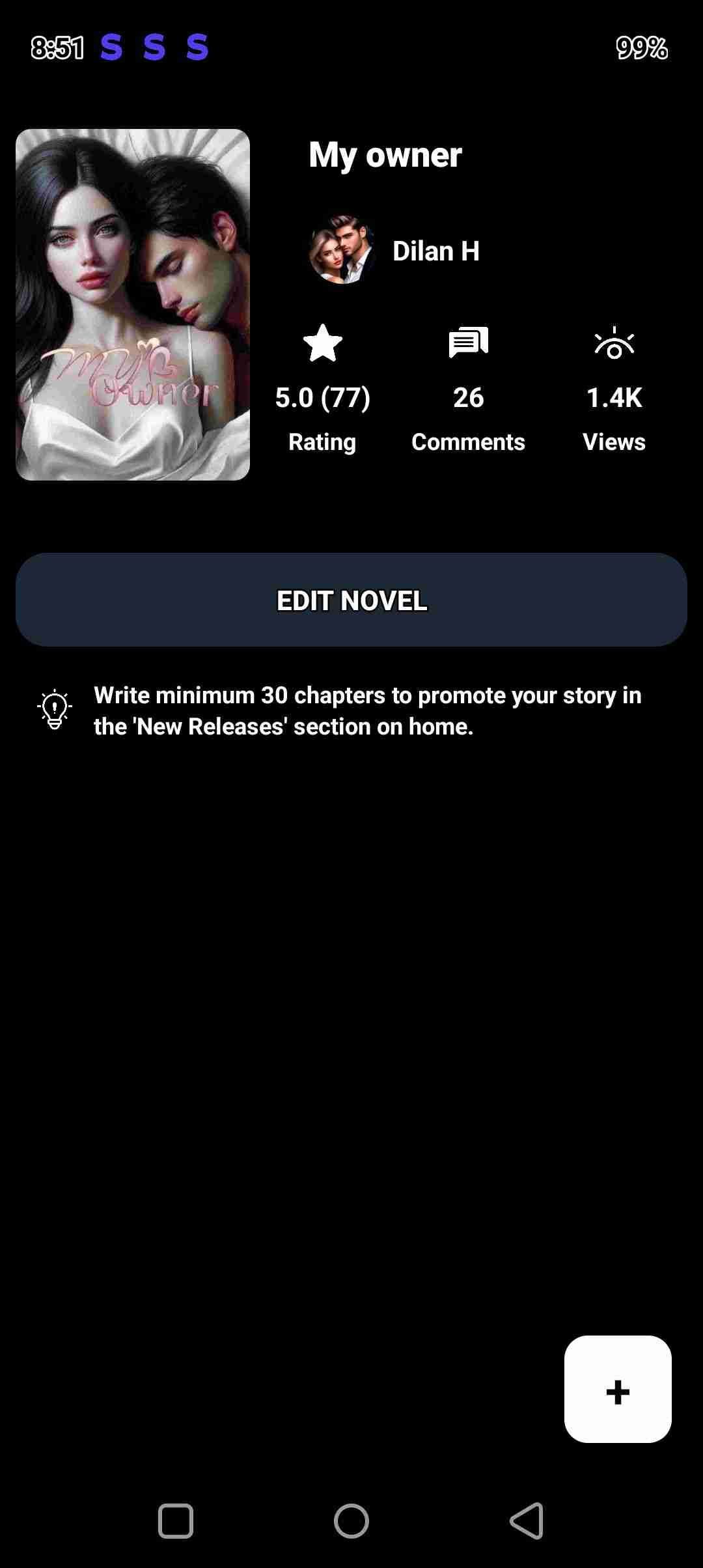The image size is (703, 1568).
Task: Go back using system back button
Action: (x=527, y=1521)
